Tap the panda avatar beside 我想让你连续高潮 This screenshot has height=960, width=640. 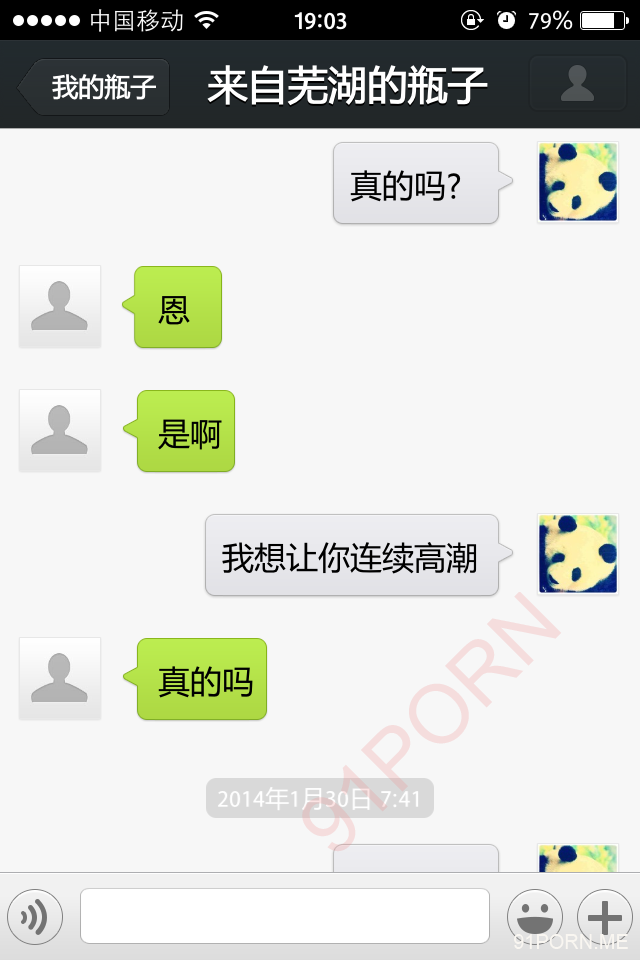tap(578, 554)
